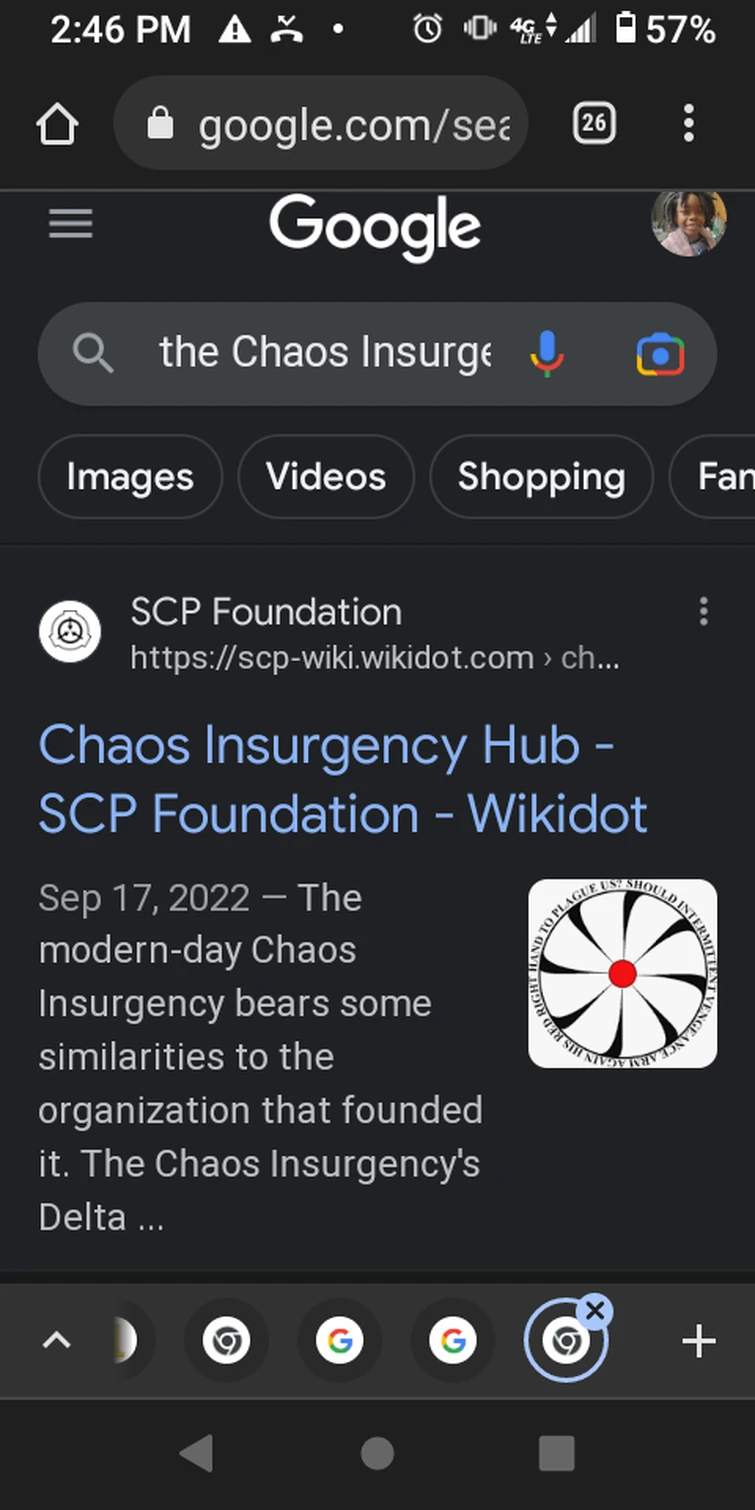Add a new tab with the plus button

[x=698, y=1341]
